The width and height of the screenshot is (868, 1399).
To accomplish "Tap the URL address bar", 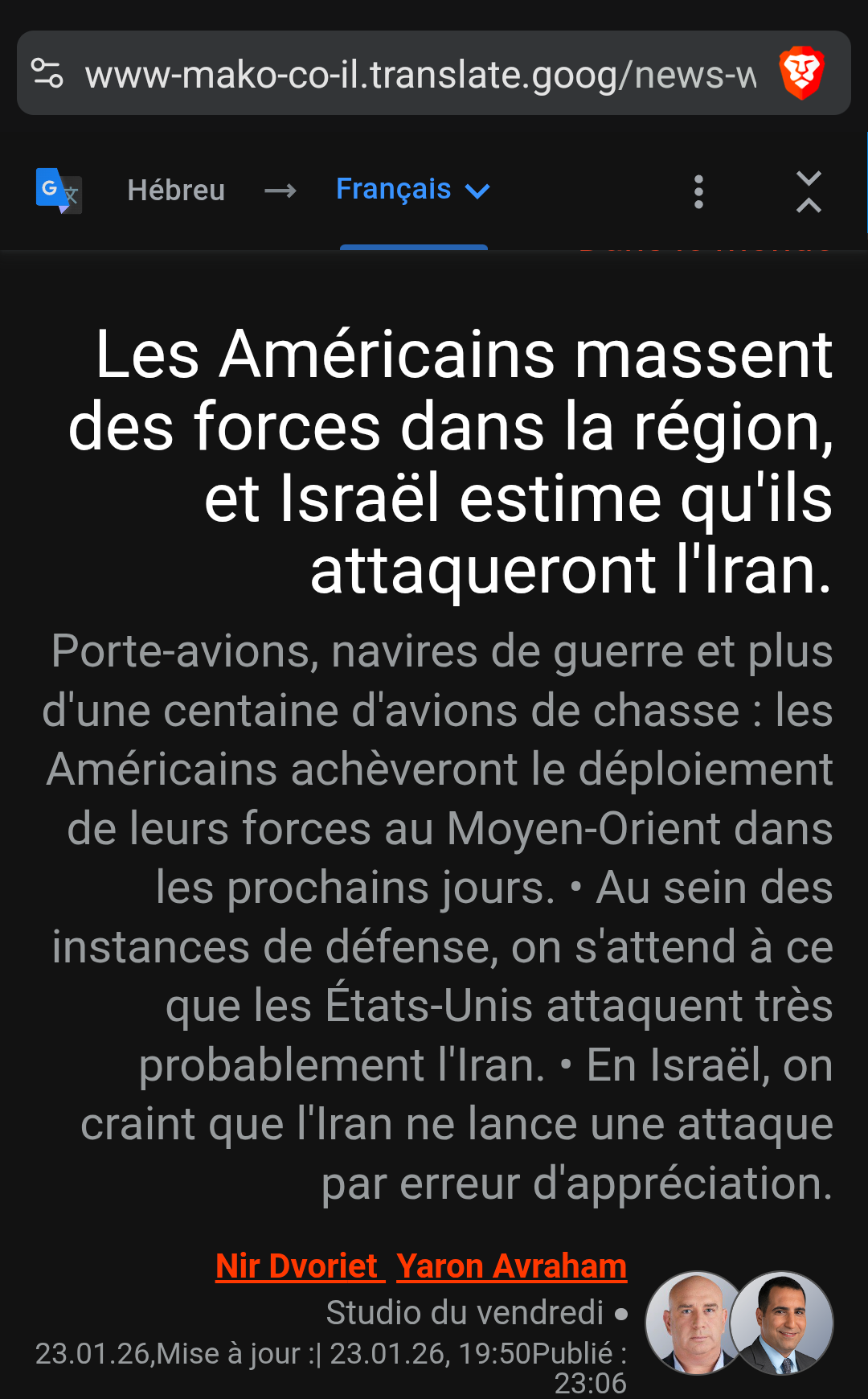I will pos(420,75).
